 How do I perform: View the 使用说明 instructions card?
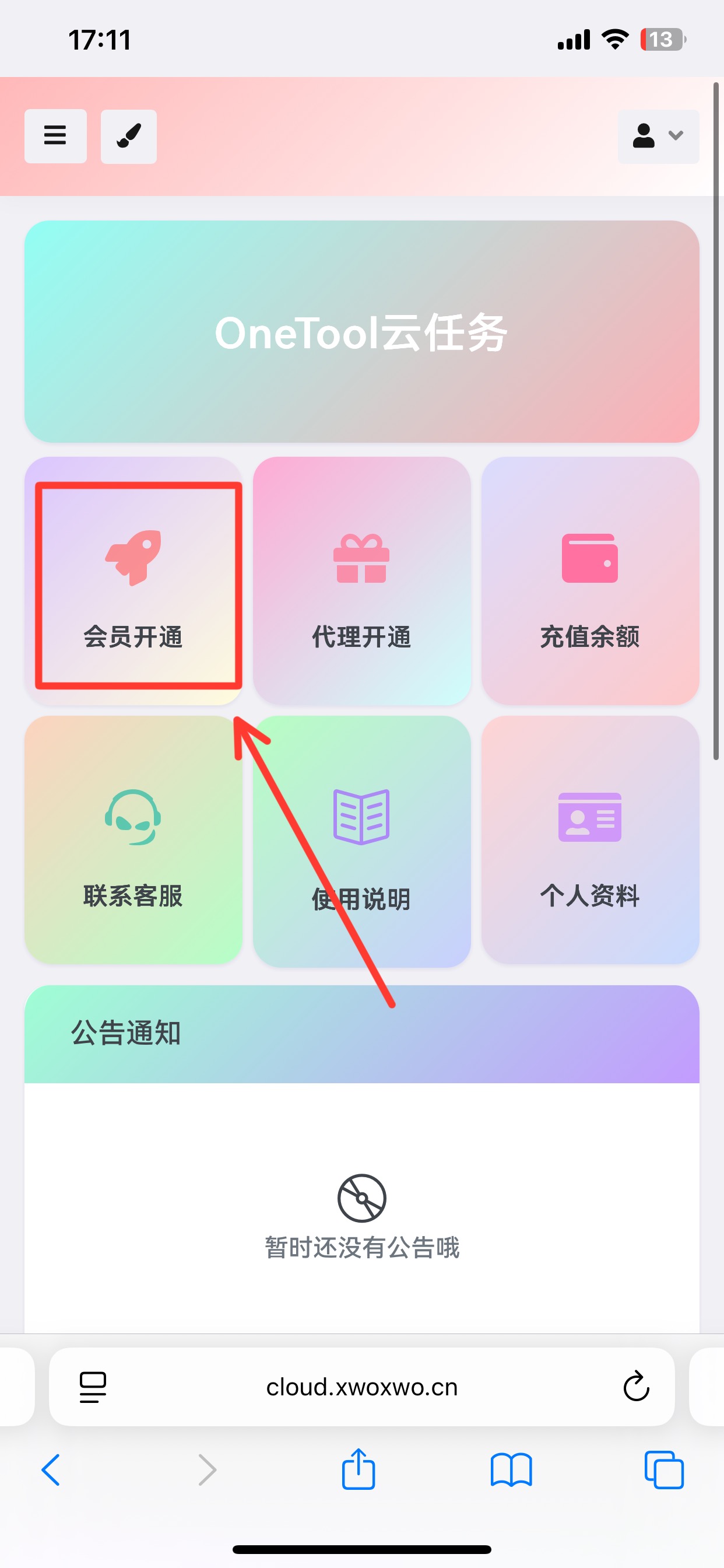tap(361, 840)
